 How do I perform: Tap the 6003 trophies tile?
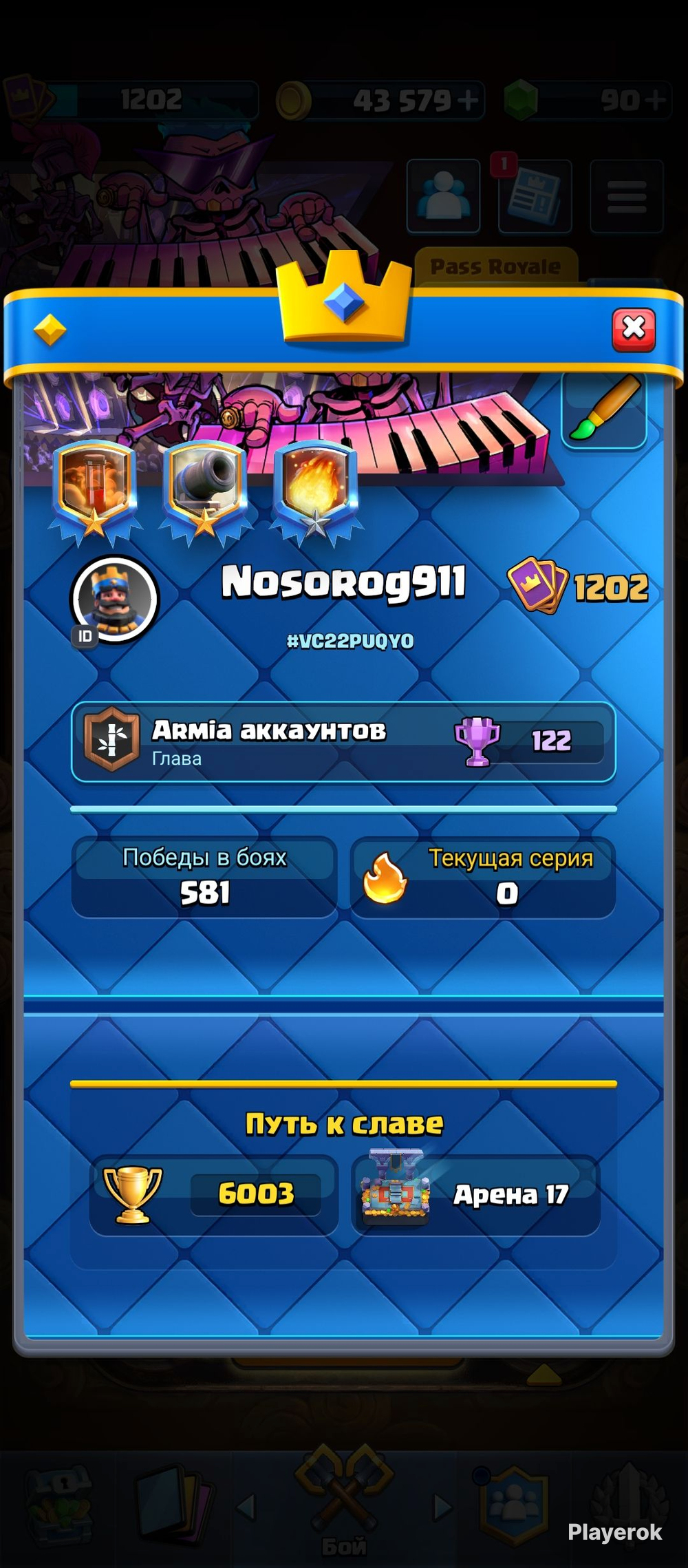tap(213, 1195)
